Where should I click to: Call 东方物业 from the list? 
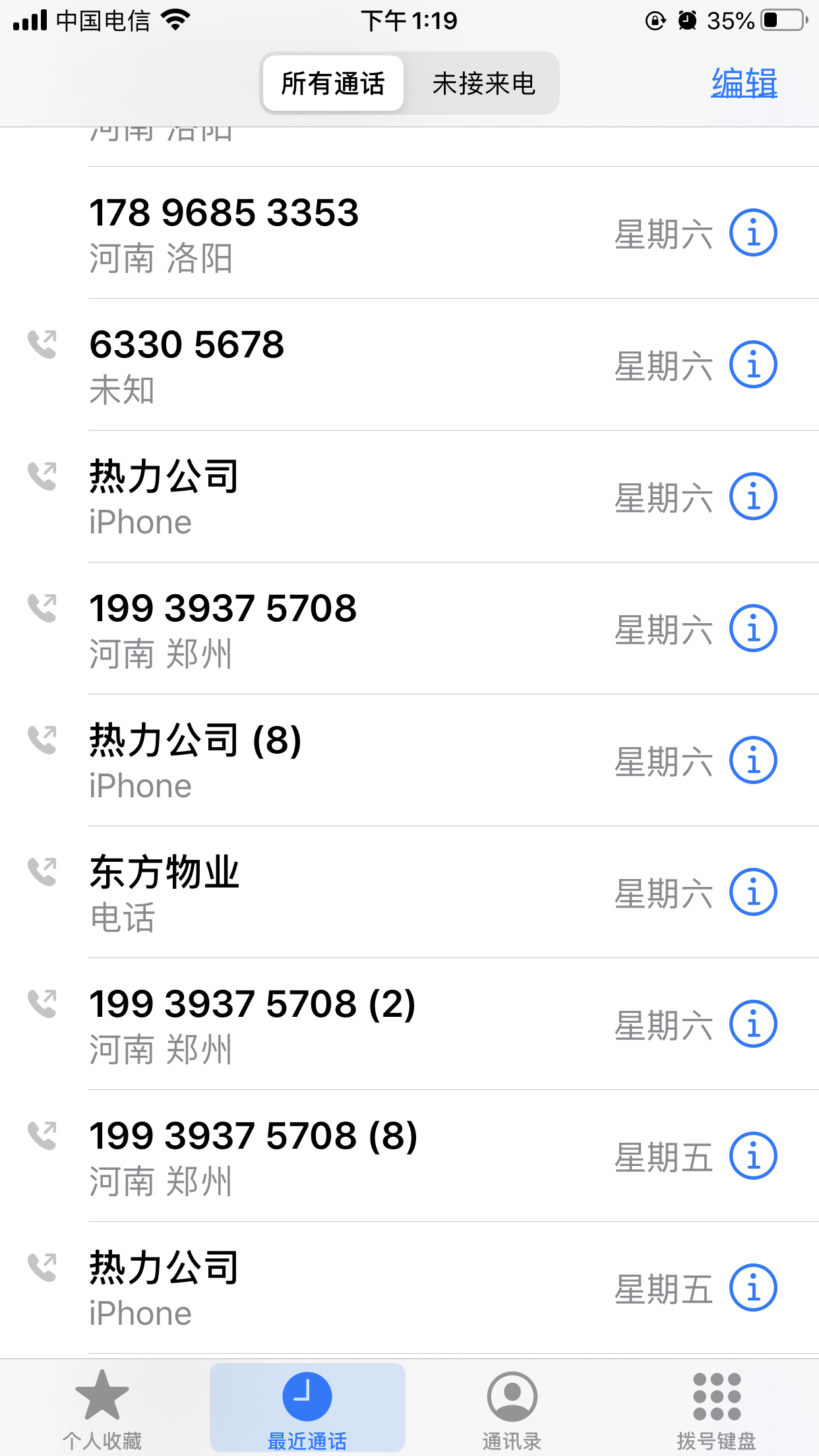point(409,892)
